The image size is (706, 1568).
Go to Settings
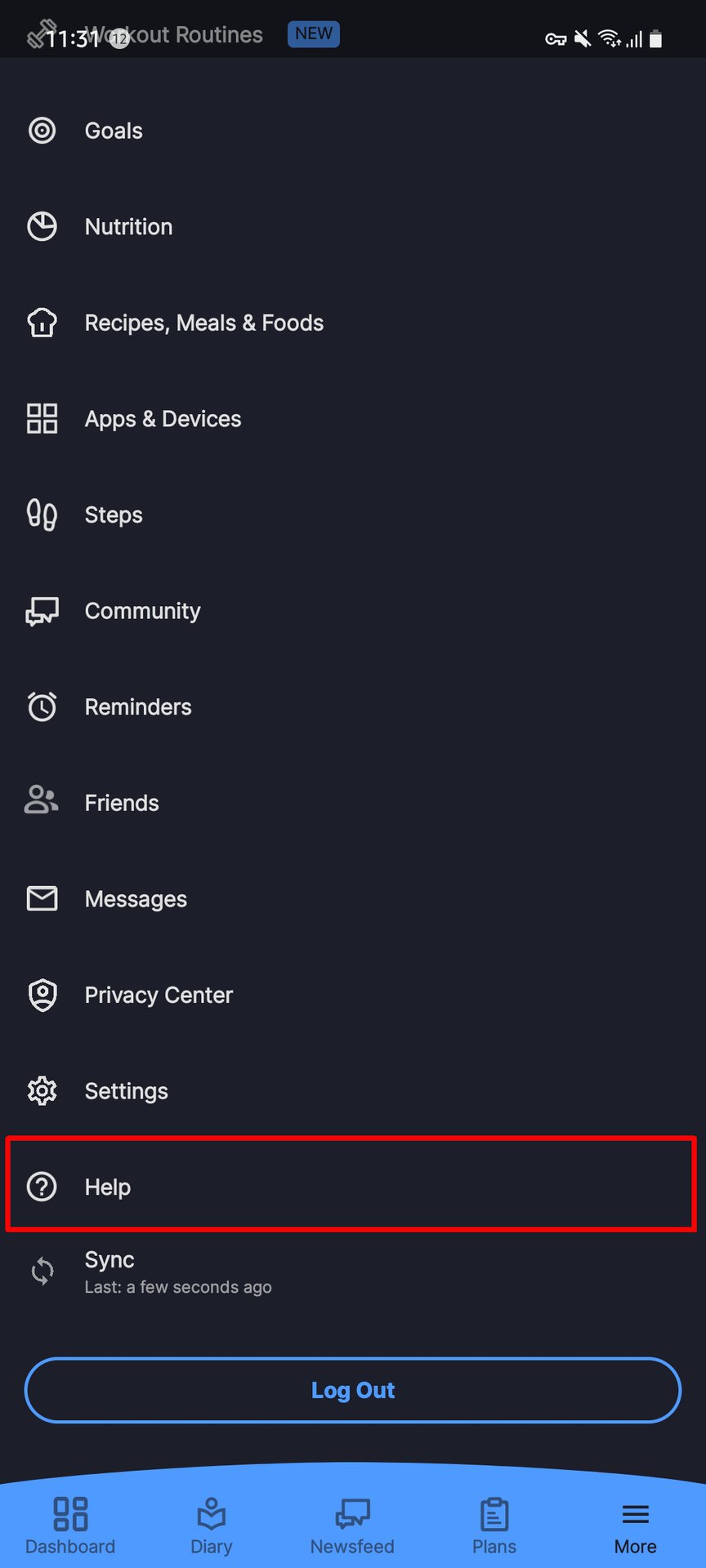point(126,1091)
